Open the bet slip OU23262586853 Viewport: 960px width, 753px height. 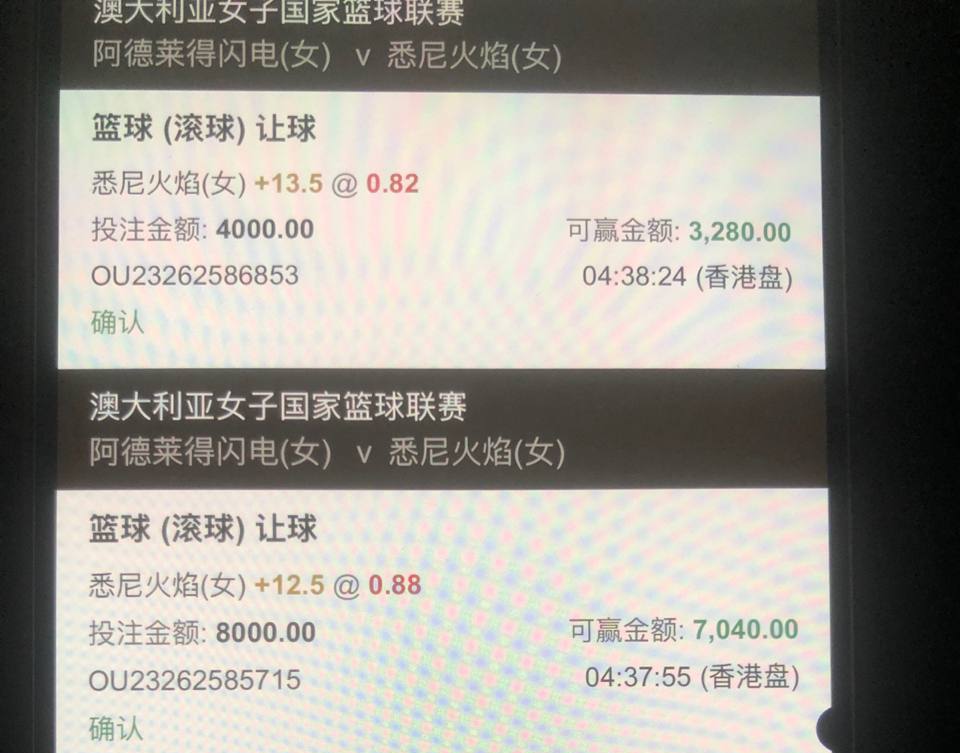(195, 275)
